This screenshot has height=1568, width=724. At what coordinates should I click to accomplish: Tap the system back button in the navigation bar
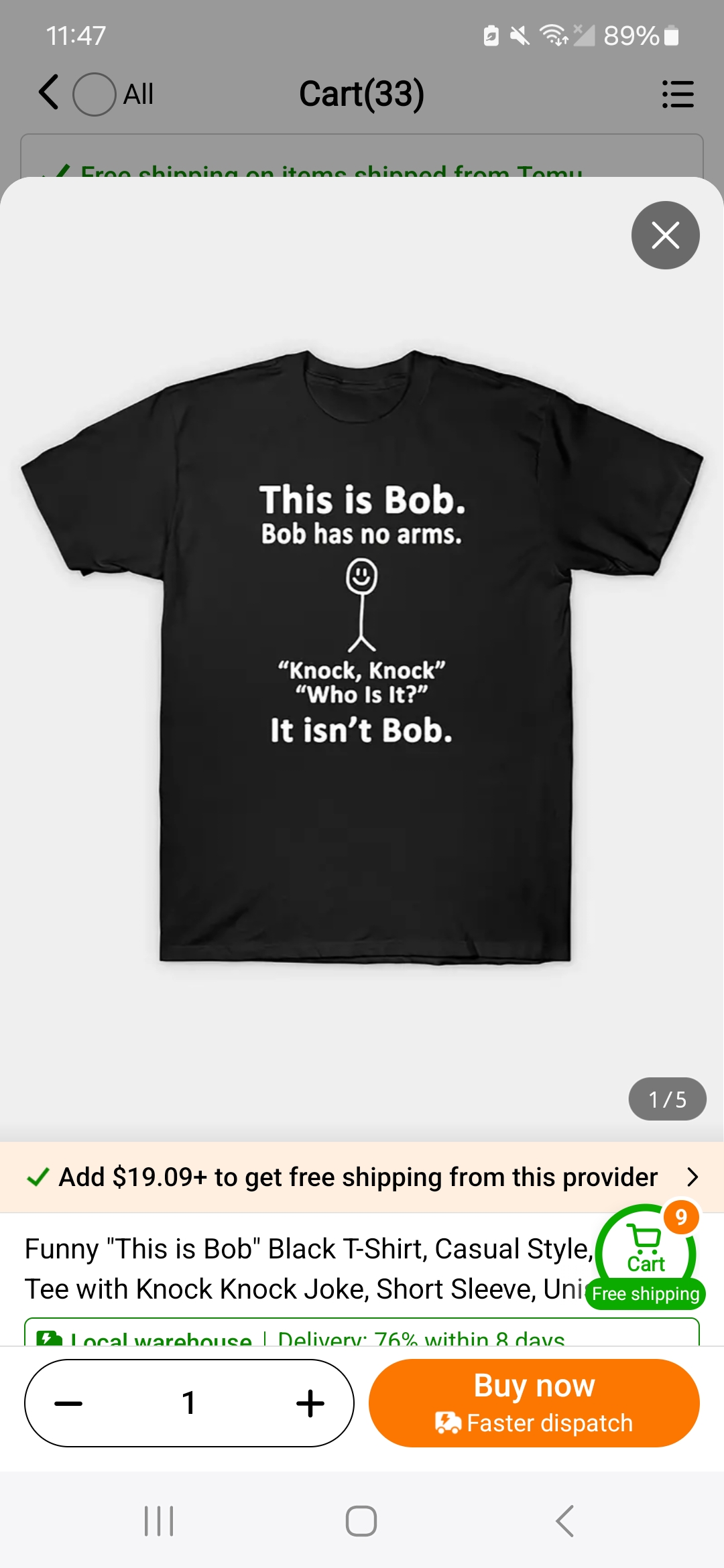(x=564, y=1520)
